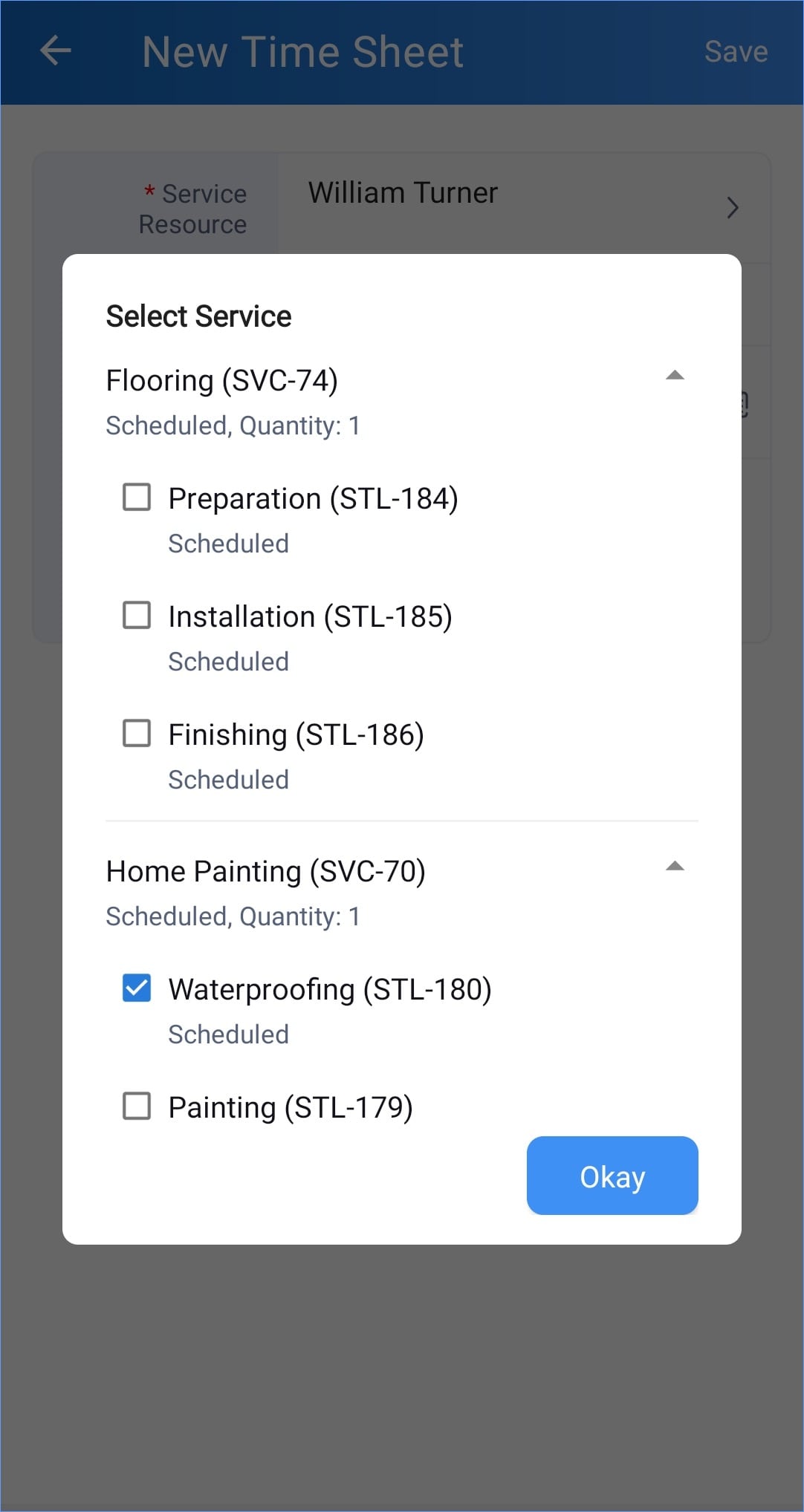804x1512 pixels.
Task: Collapse the Home Painting (SVC-70) section
Action: pyautogui.click(x=675, y=866)
